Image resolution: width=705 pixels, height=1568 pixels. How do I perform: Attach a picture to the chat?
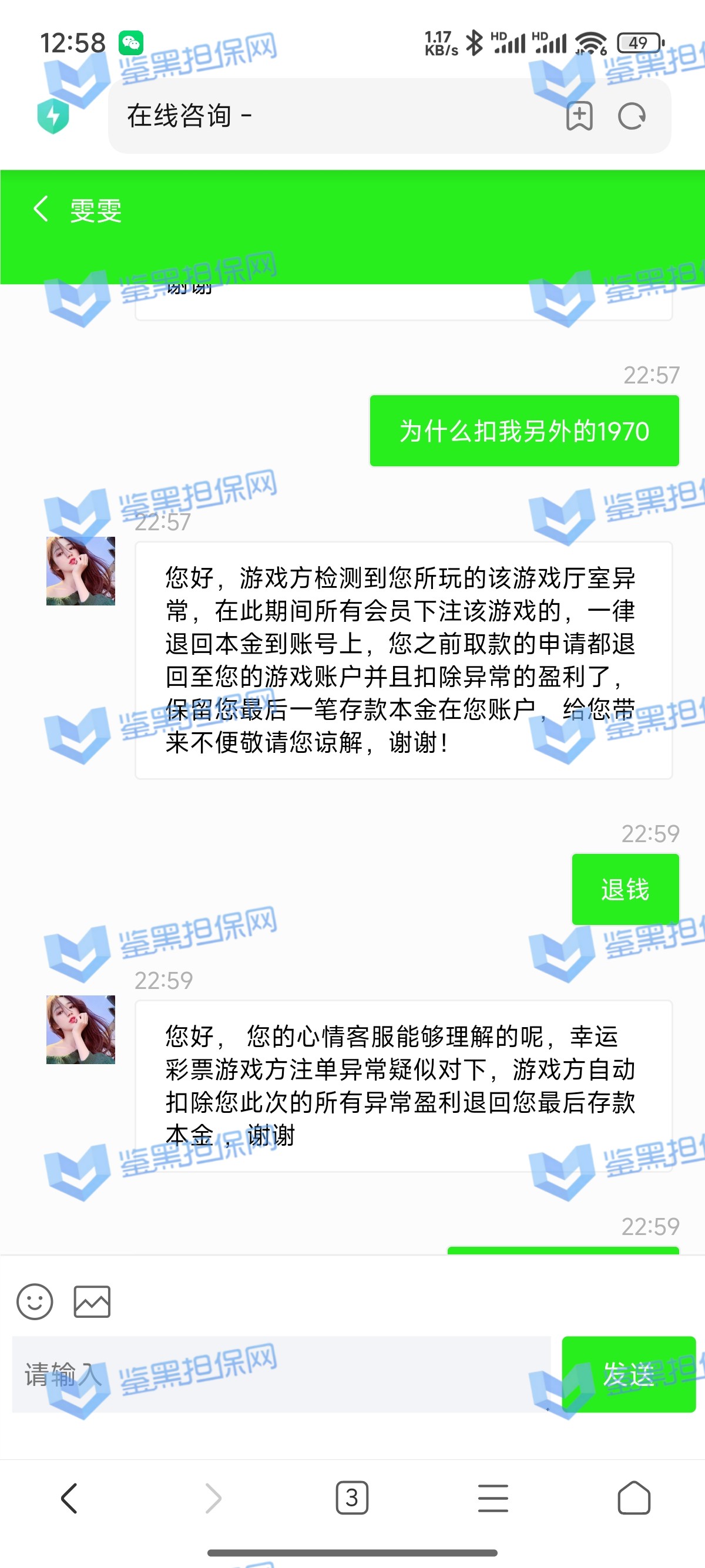(92, 1301)
